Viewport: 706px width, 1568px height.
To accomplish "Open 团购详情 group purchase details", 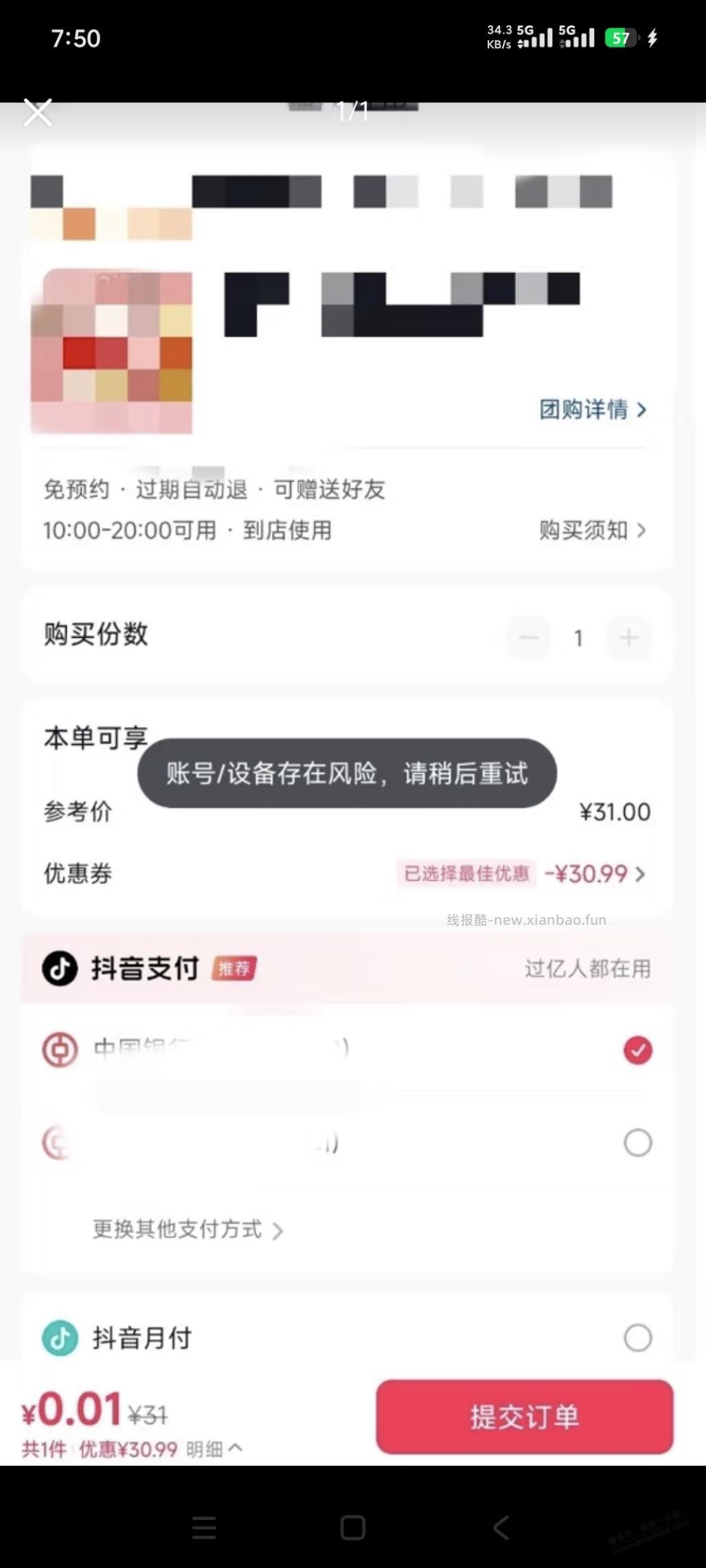I will click(593, 408).
